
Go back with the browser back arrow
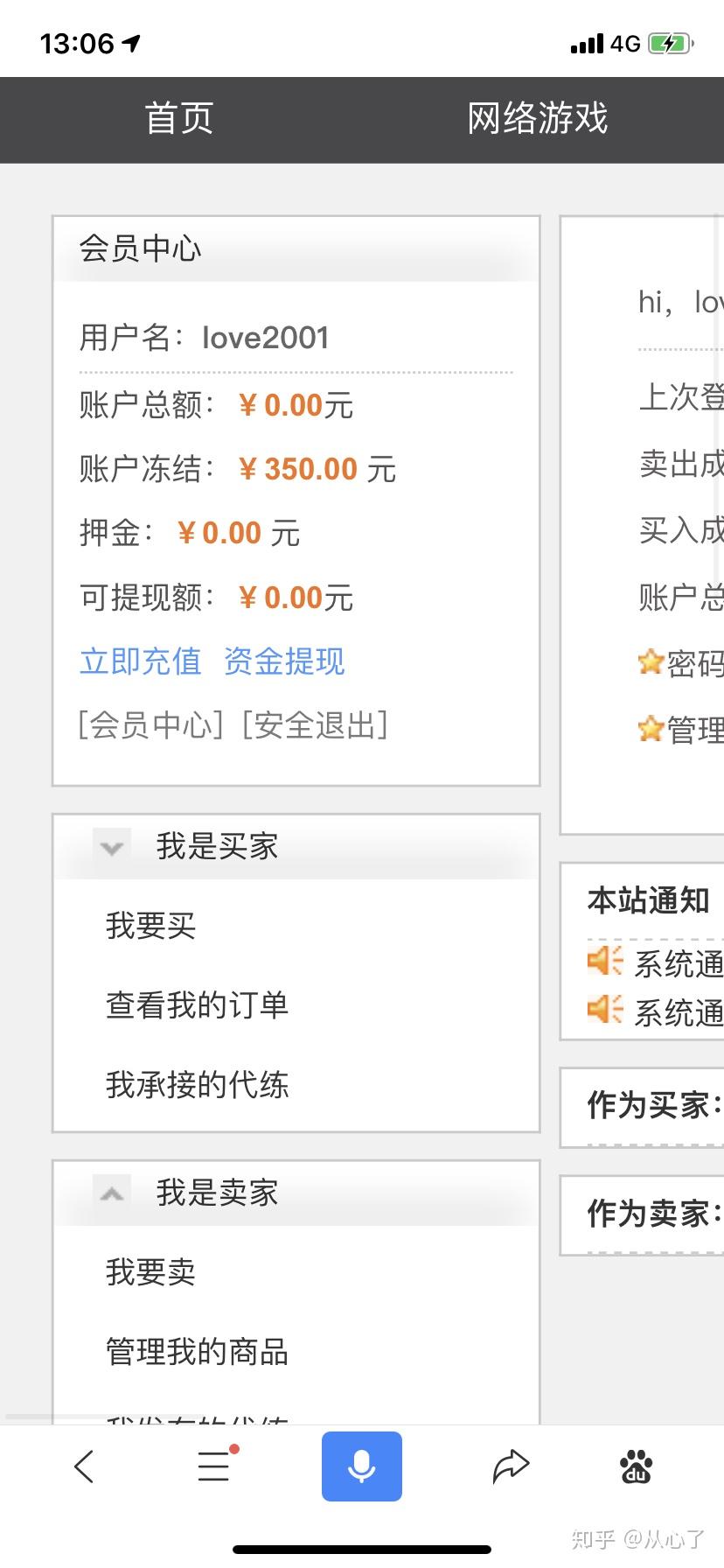(84, 1466)
